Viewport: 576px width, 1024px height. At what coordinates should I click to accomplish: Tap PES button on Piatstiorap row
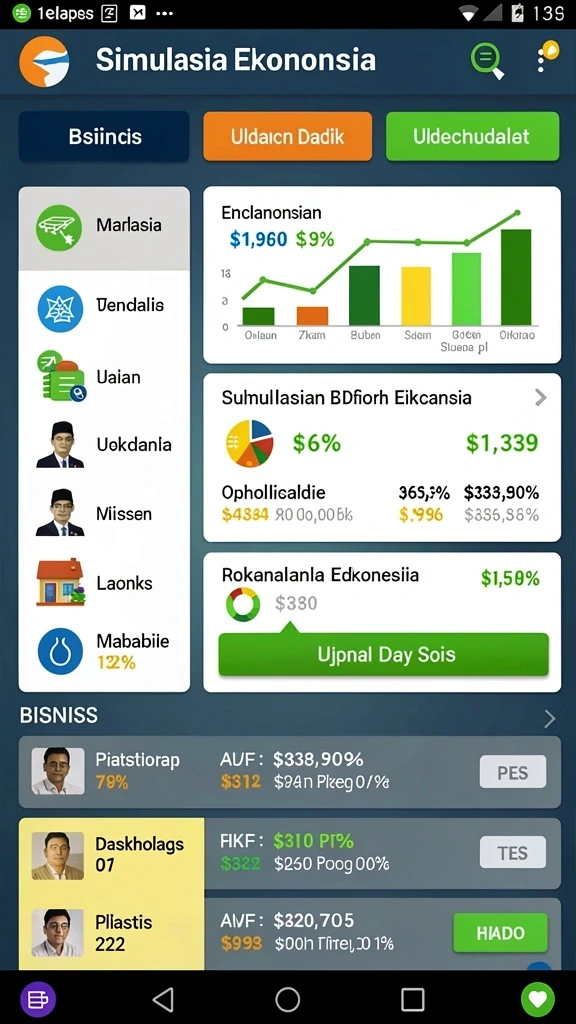click(x=513, y=773)
